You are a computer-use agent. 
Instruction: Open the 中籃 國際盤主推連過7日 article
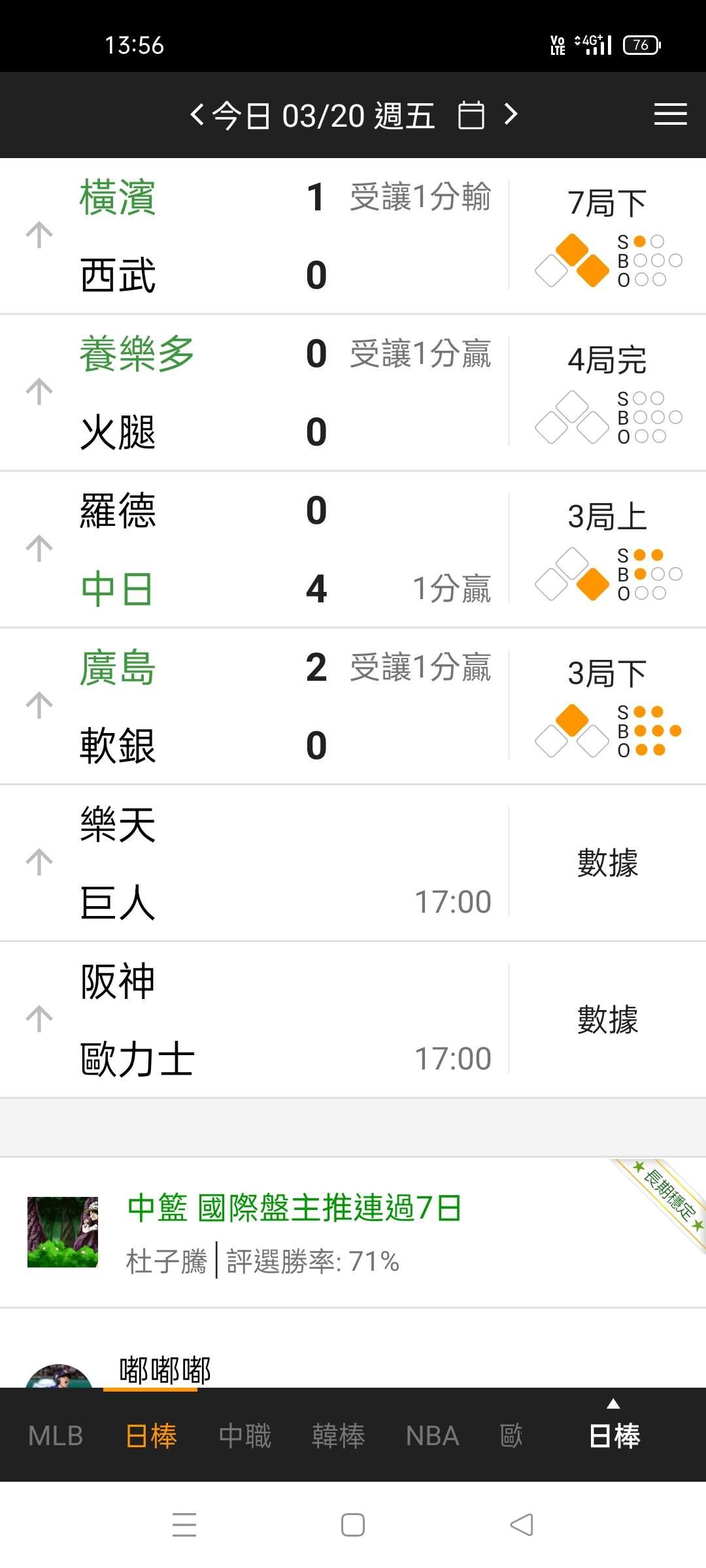[294, 1207]
